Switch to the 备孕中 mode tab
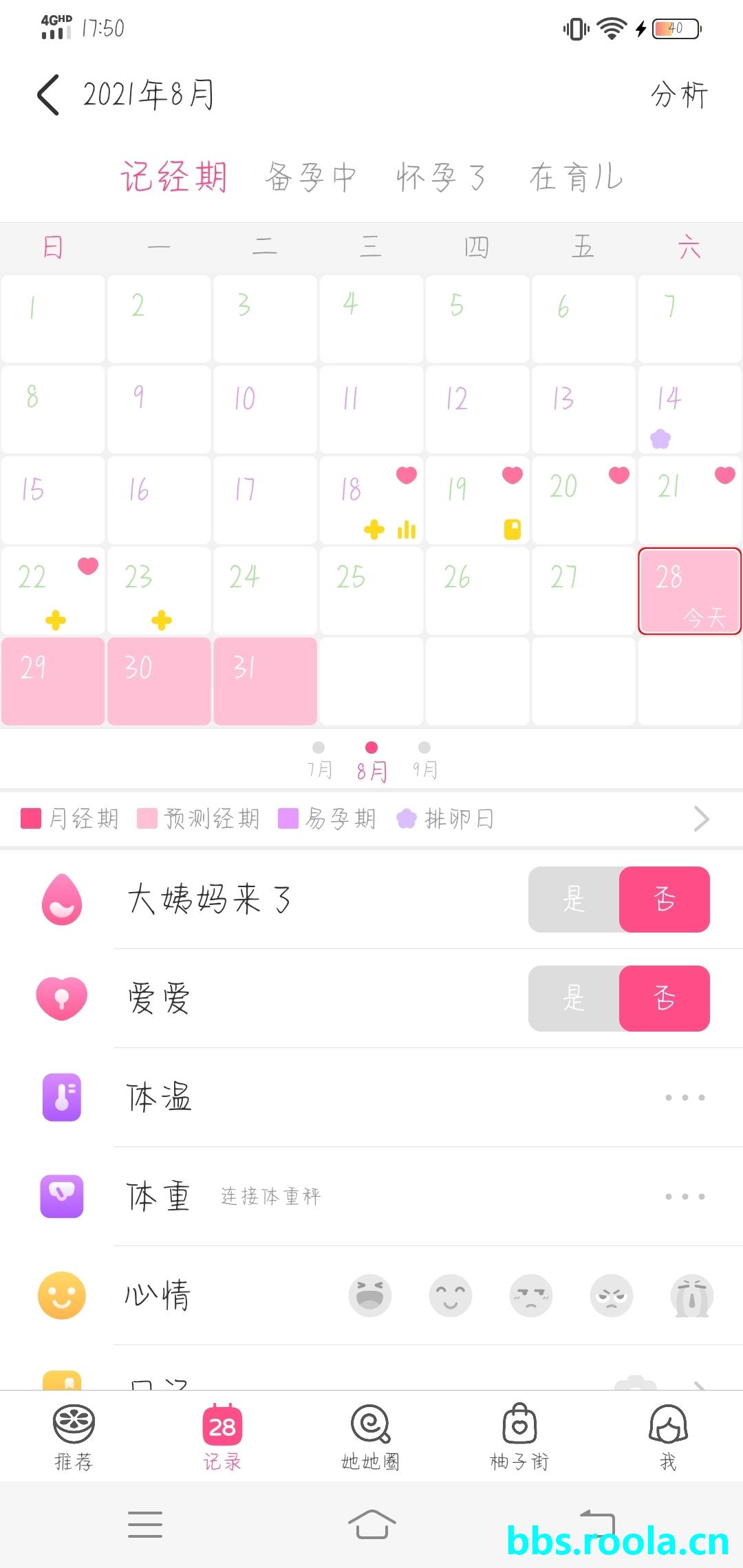The width and height of the screenshot is (743, 1568). (311, 177)
